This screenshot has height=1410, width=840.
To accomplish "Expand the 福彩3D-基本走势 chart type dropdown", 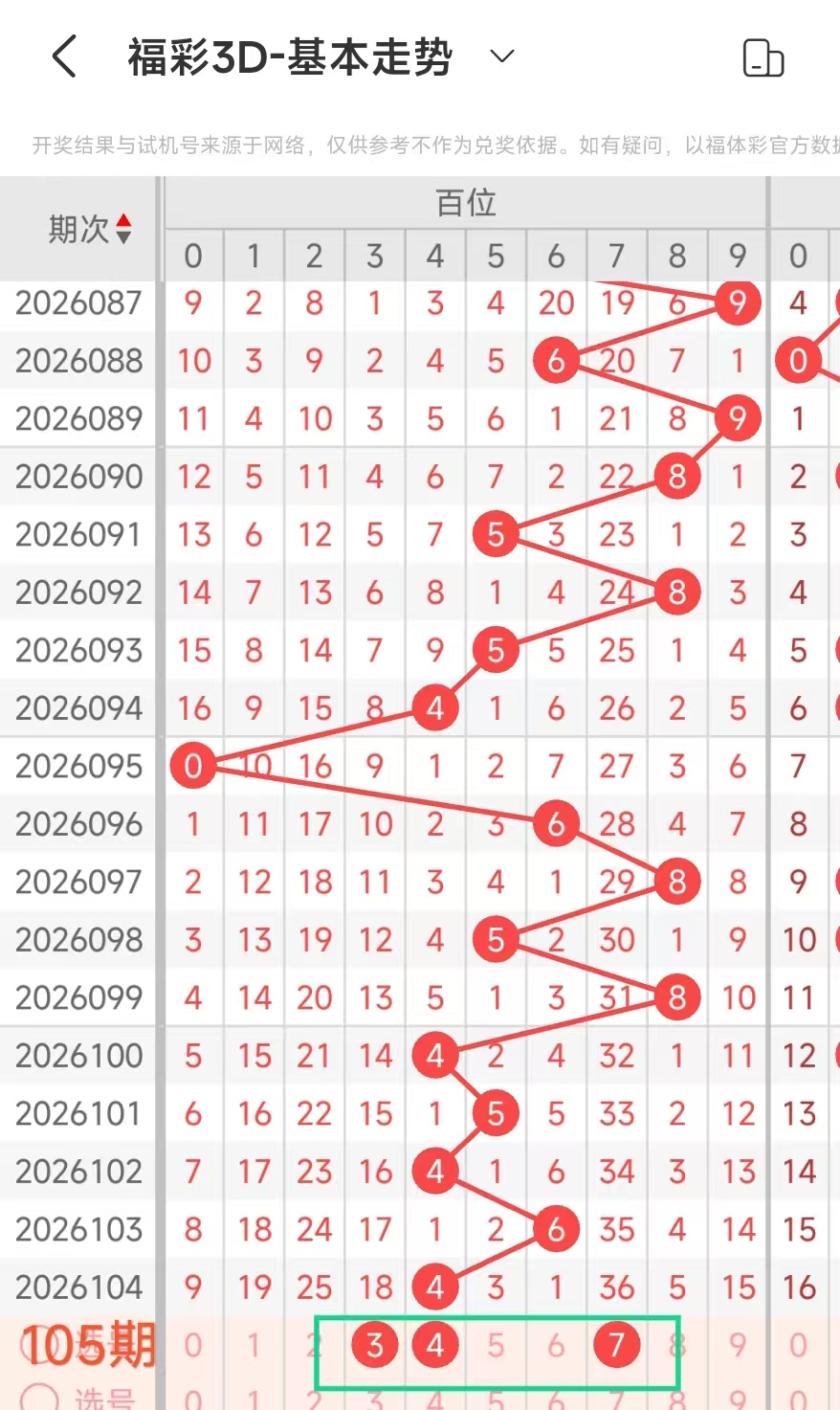I will pyautogui.click(x=501, y=56).
